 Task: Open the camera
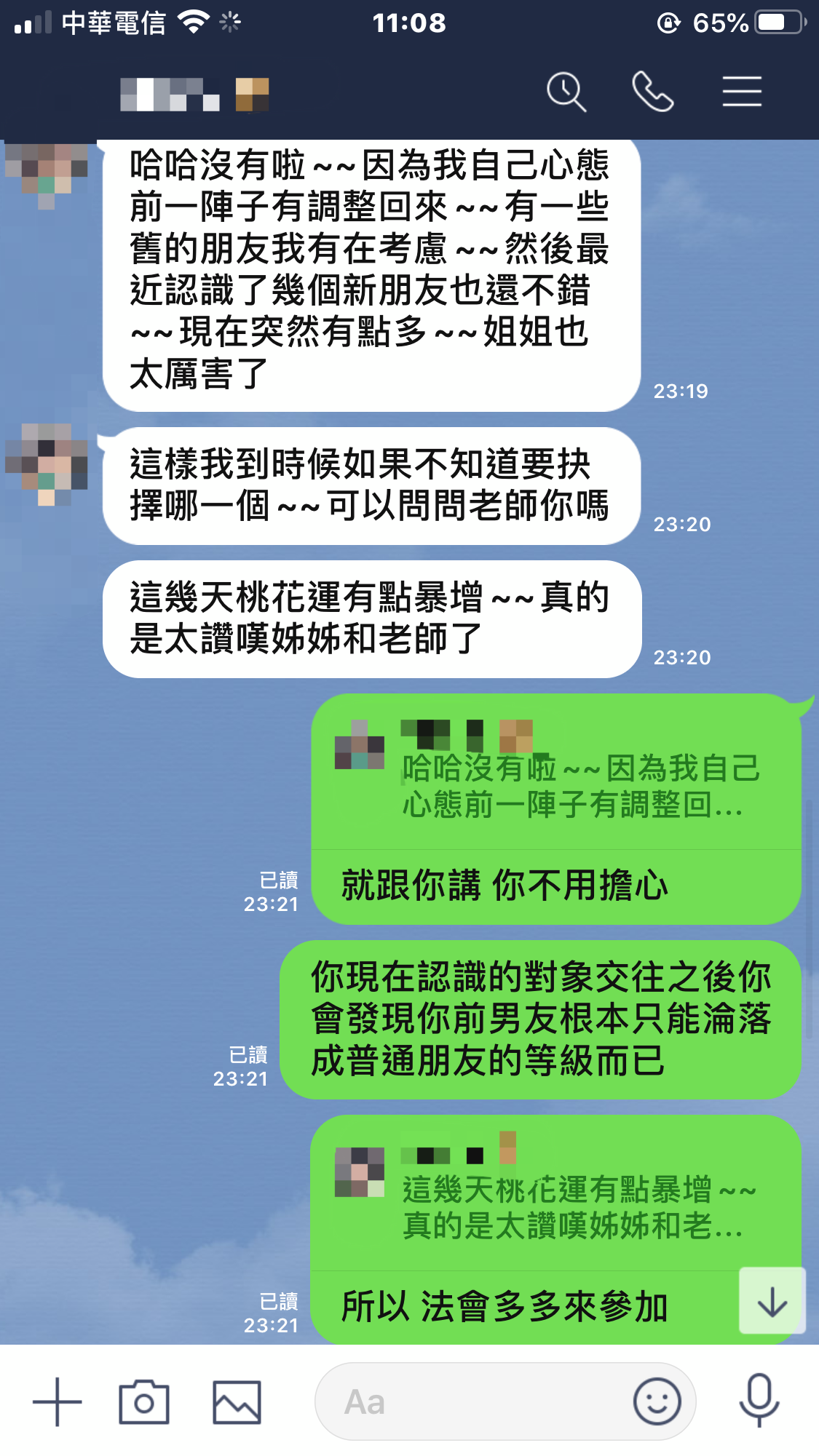pos(144,1401)
